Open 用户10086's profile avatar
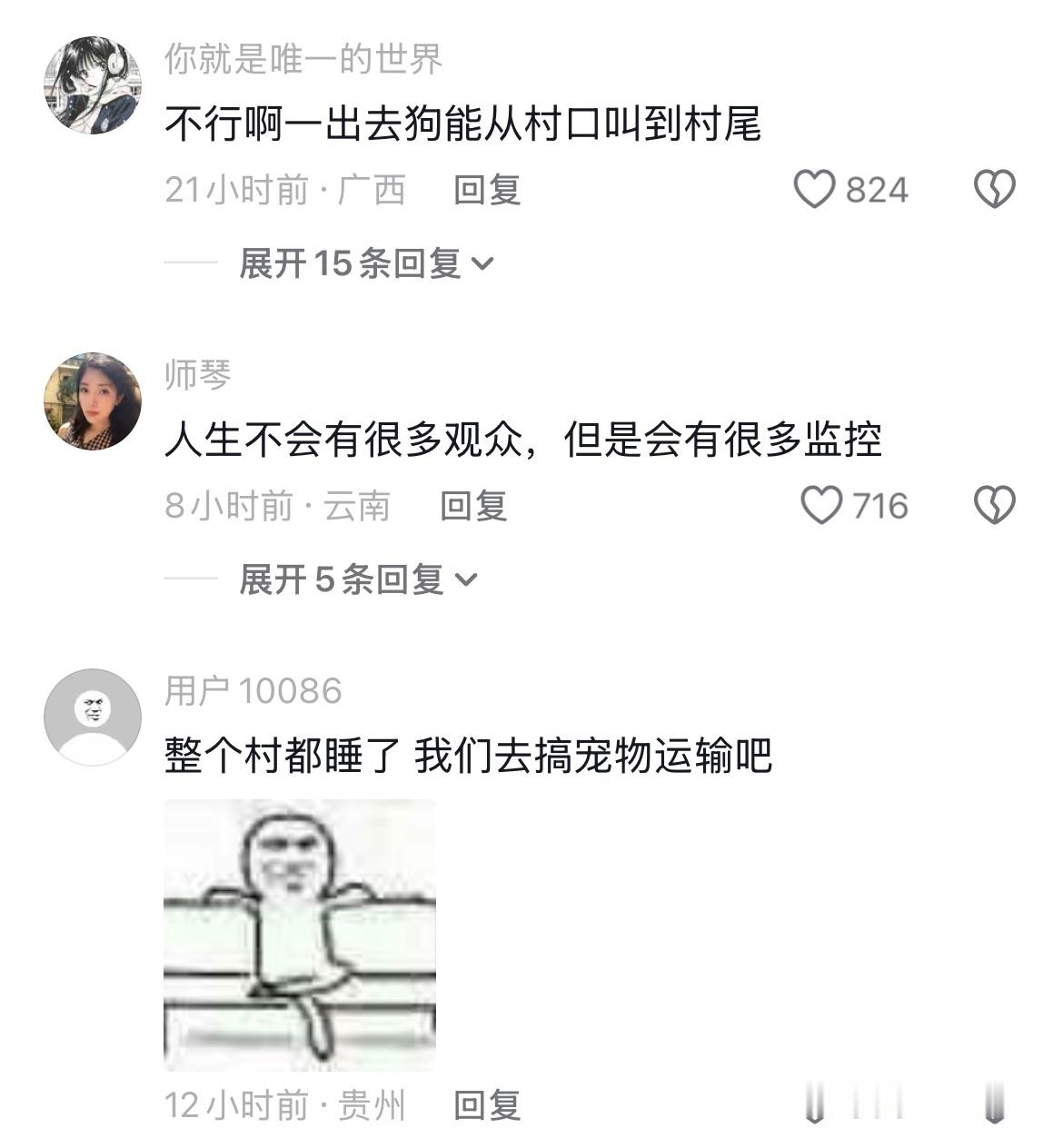1063x1148 pixels. tap(93, 717)
